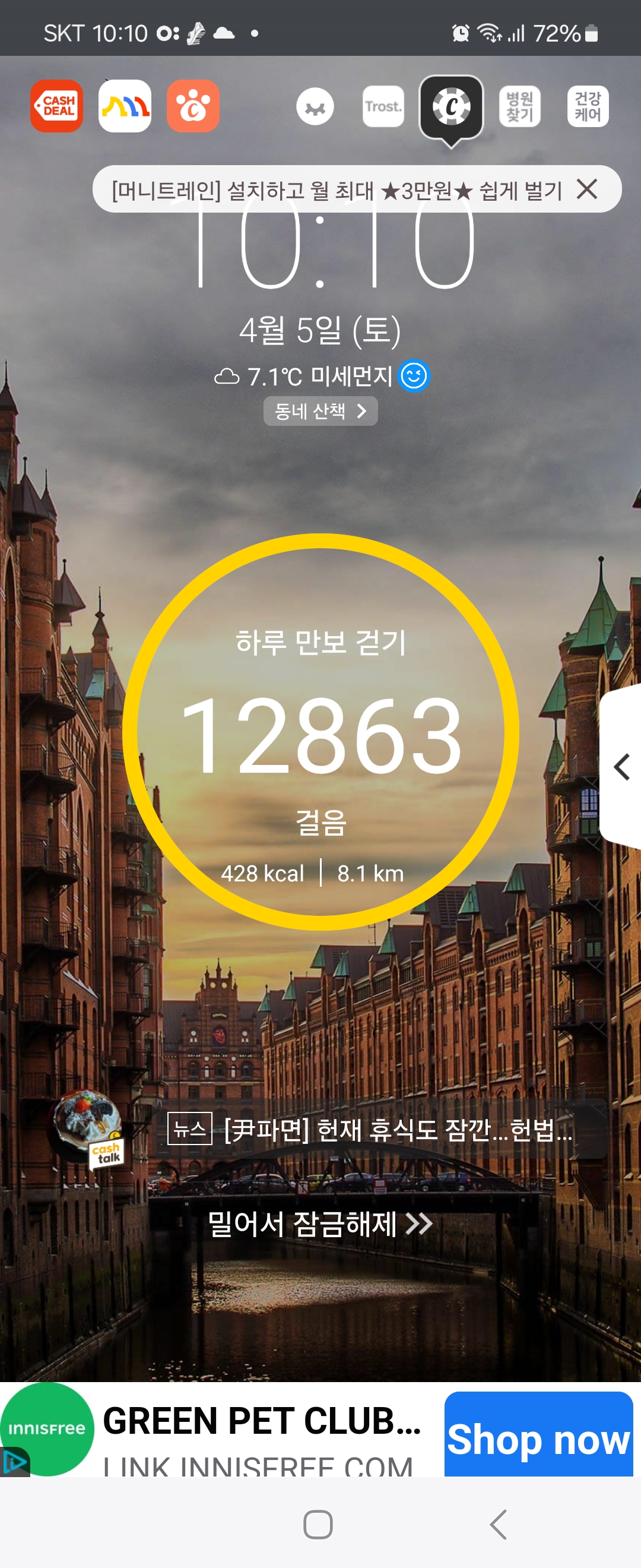Open the Trost shortcut
The width and height of the screenshot is (641, 1568).
pos(383,107)
